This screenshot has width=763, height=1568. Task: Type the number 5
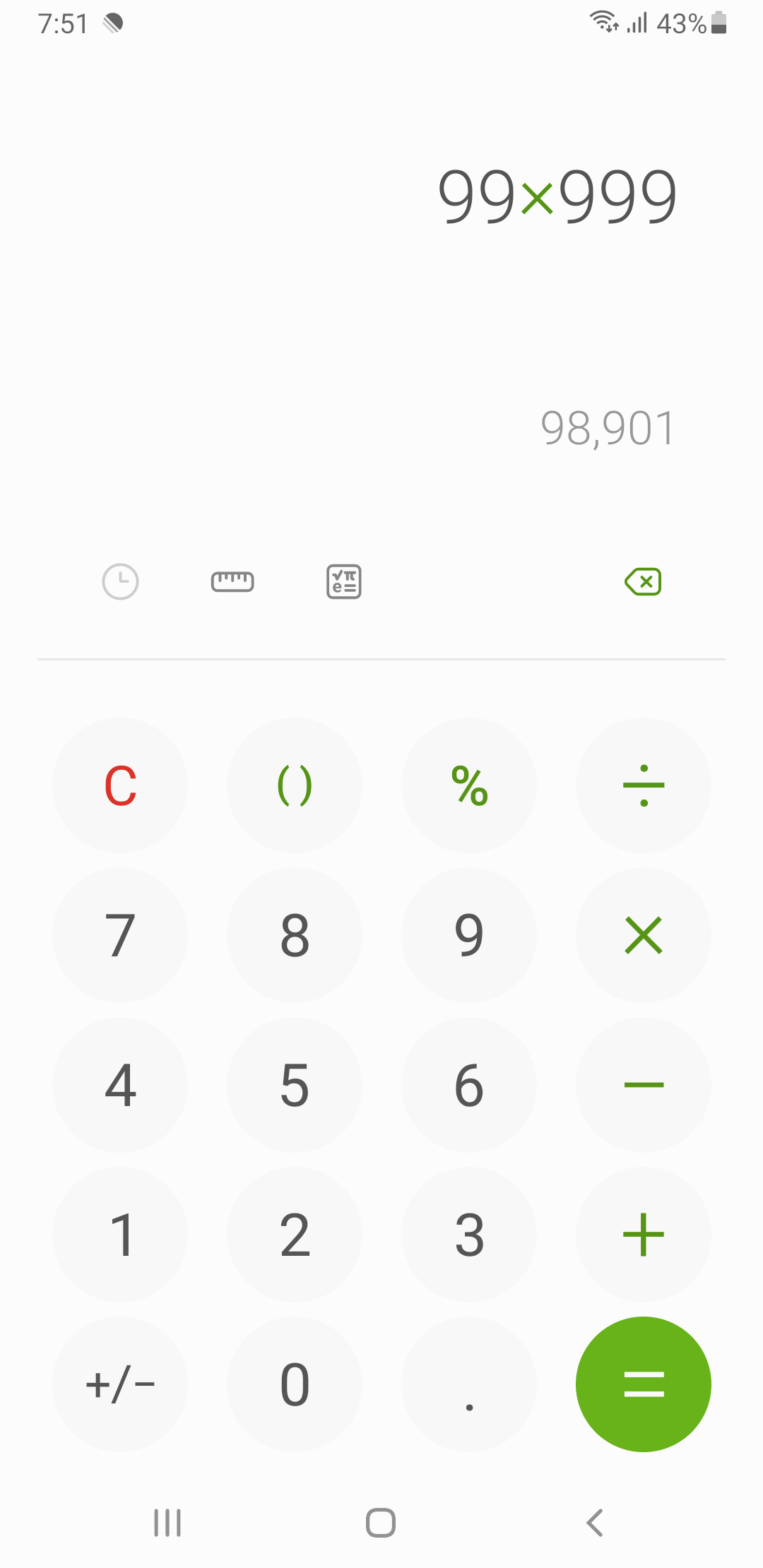(295, 1085)
